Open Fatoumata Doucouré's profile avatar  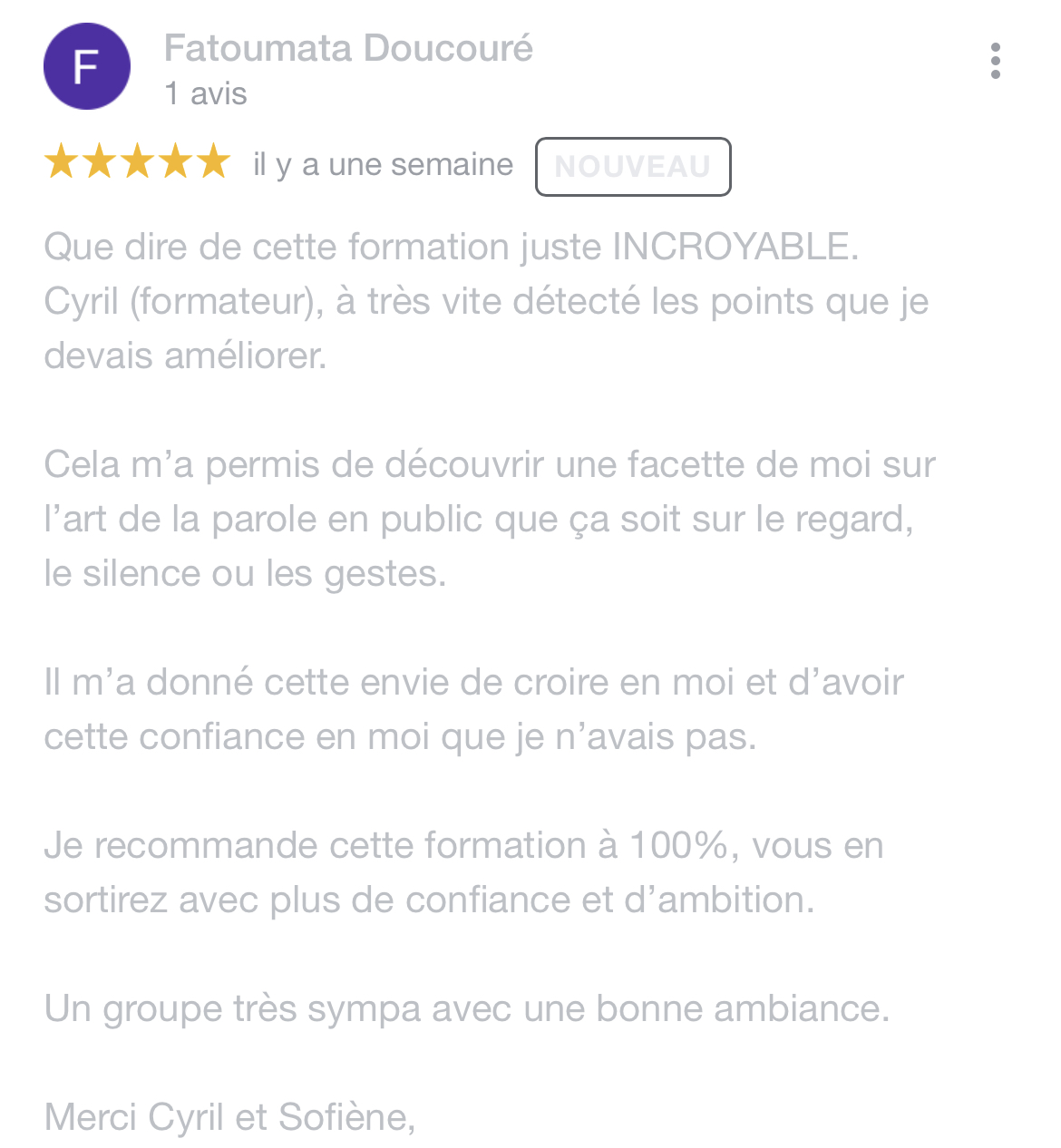point(87,67)
